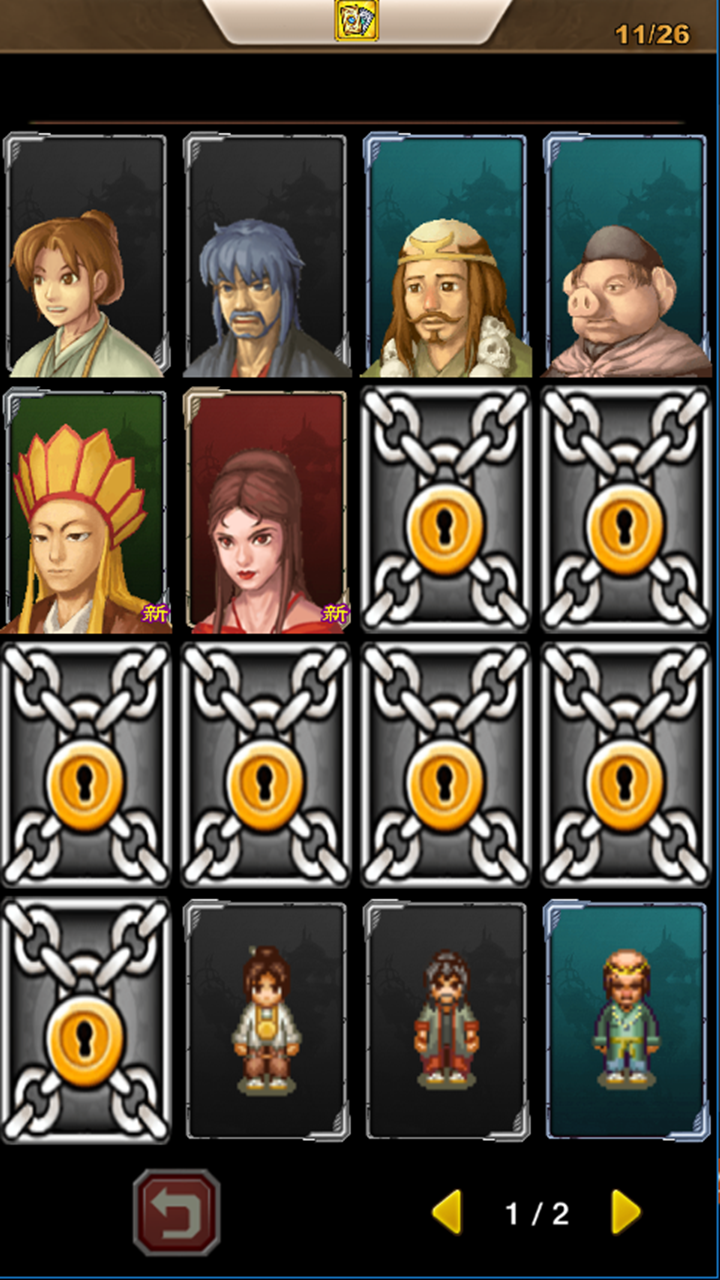Go to the previous page arrow
Image resolution: width=720 pixels, height=1280 pixels.
(x=447, y=1212)
